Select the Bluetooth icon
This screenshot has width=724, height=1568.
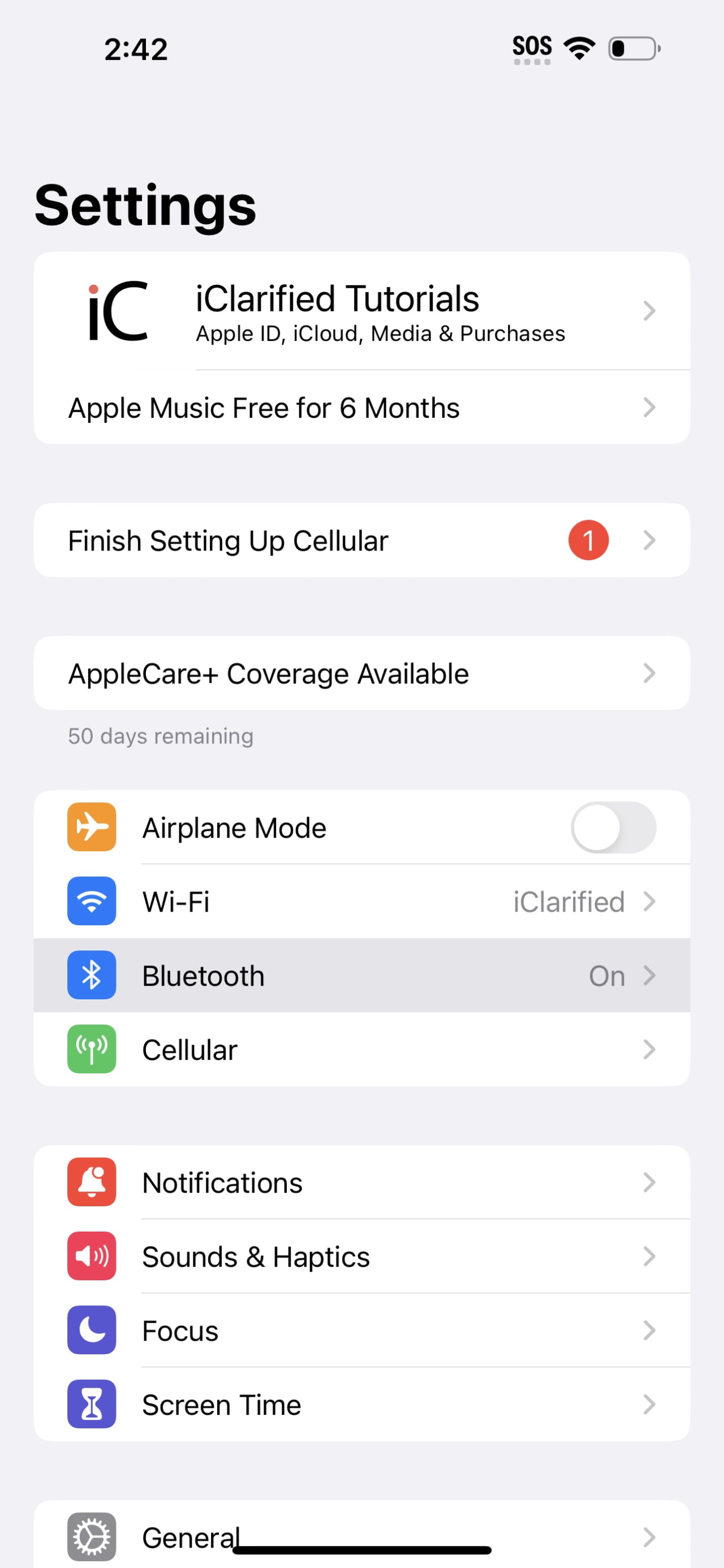coord(90,974)
